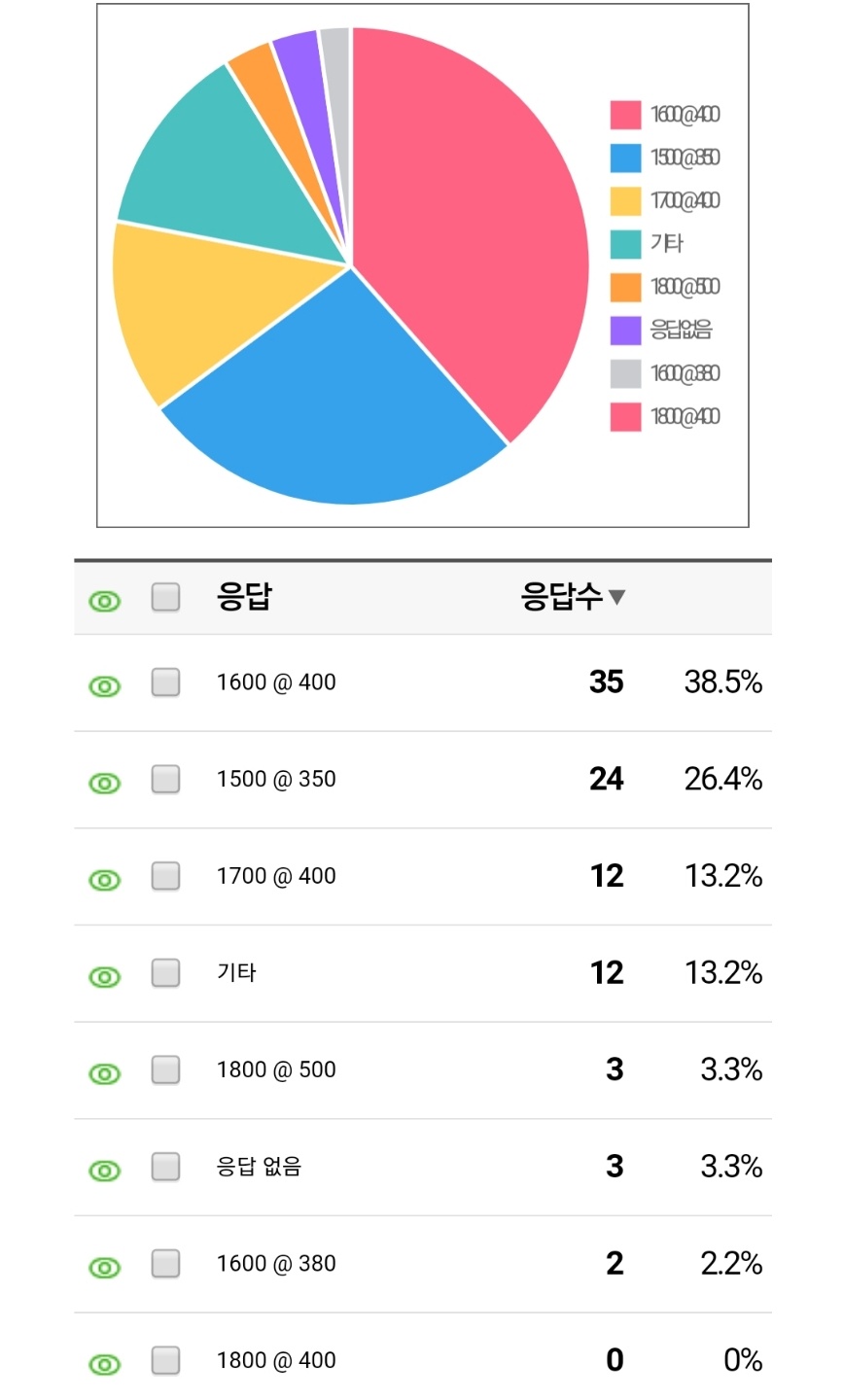Image resolution: width=844 pixels, height=1400 pixels.
Task: Select the 1800 @ 400 checkbox
Action: [166, 1359]
